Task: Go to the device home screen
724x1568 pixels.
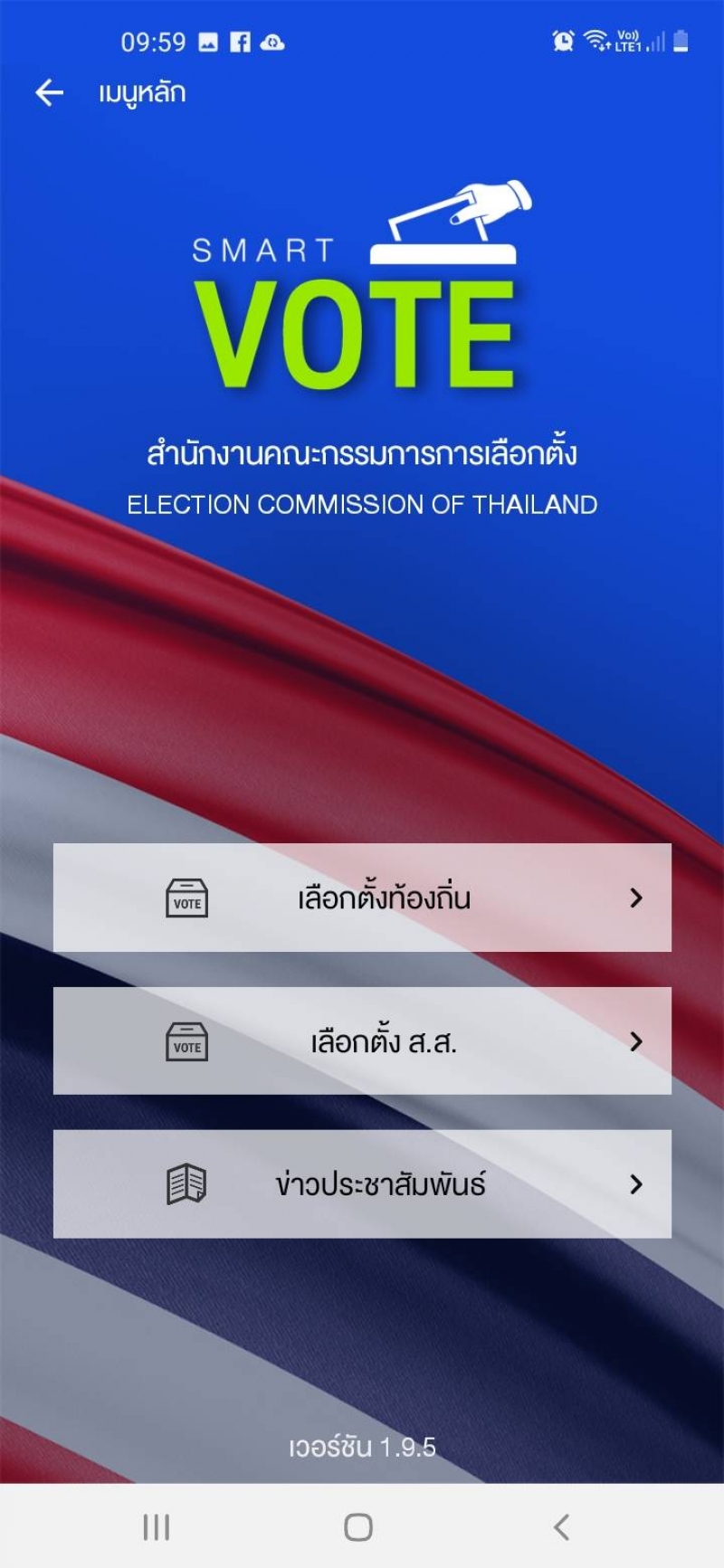Action: pos(358,1527)
